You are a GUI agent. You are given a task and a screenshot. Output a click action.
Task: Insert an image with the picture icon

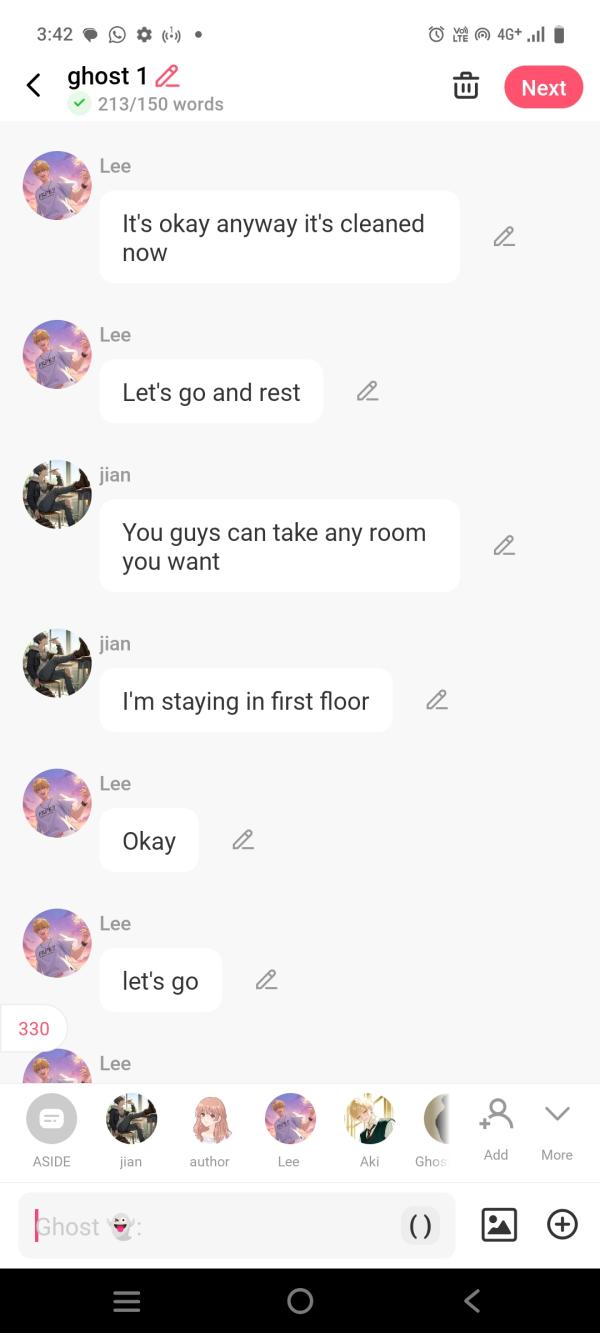tap(499, 1225)
